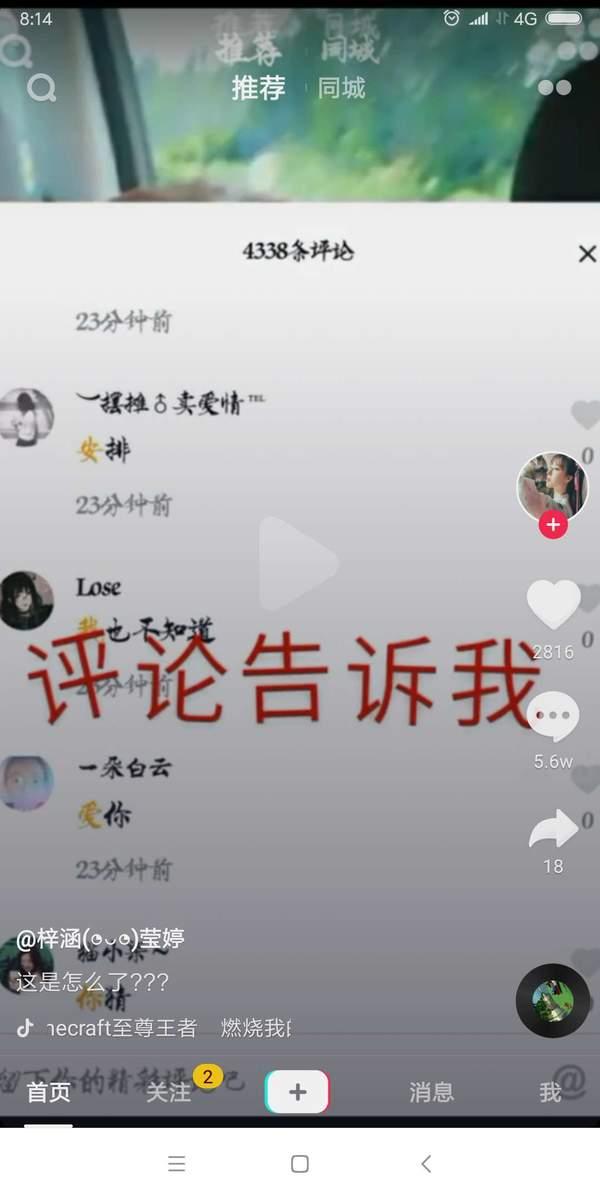Switch to the 同城 tab
The image size is (600, 1200).
pos(341,88)
